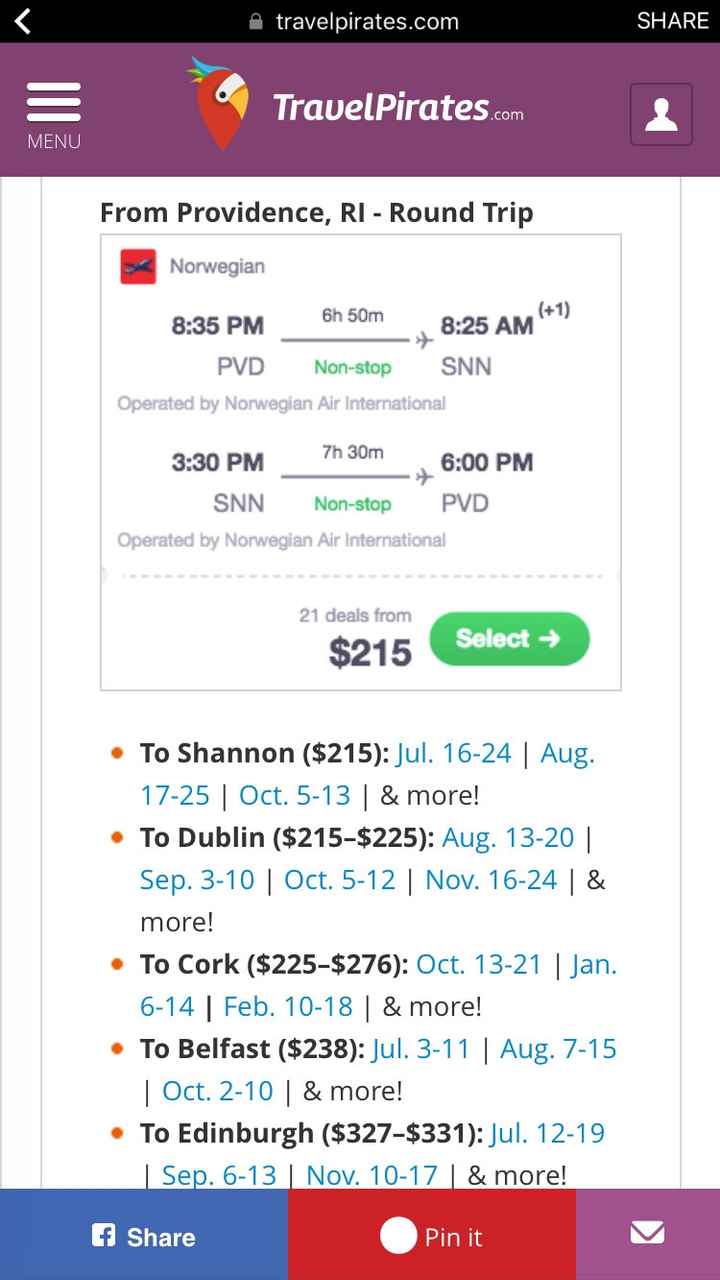Choose Belfast dates Aug. 7-15
The image size is (720, 1280).
(x=557, y=1048)
